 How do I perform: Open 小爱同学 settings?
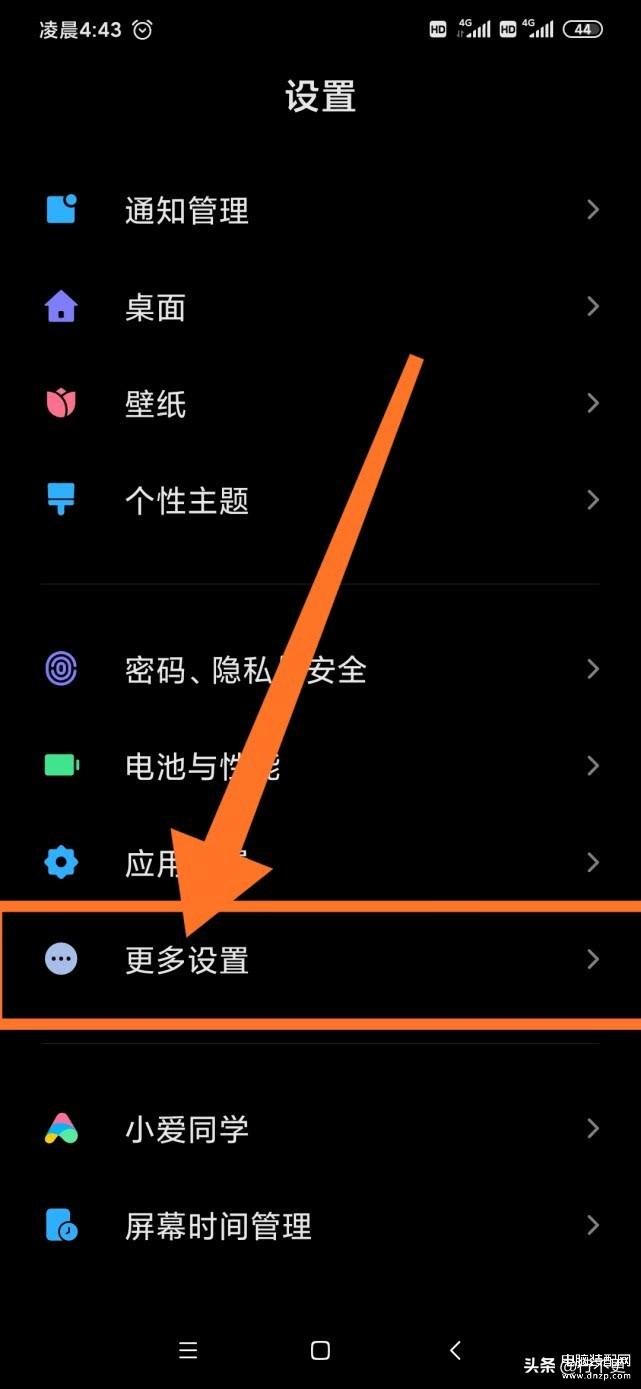[x=187, y=1130]
